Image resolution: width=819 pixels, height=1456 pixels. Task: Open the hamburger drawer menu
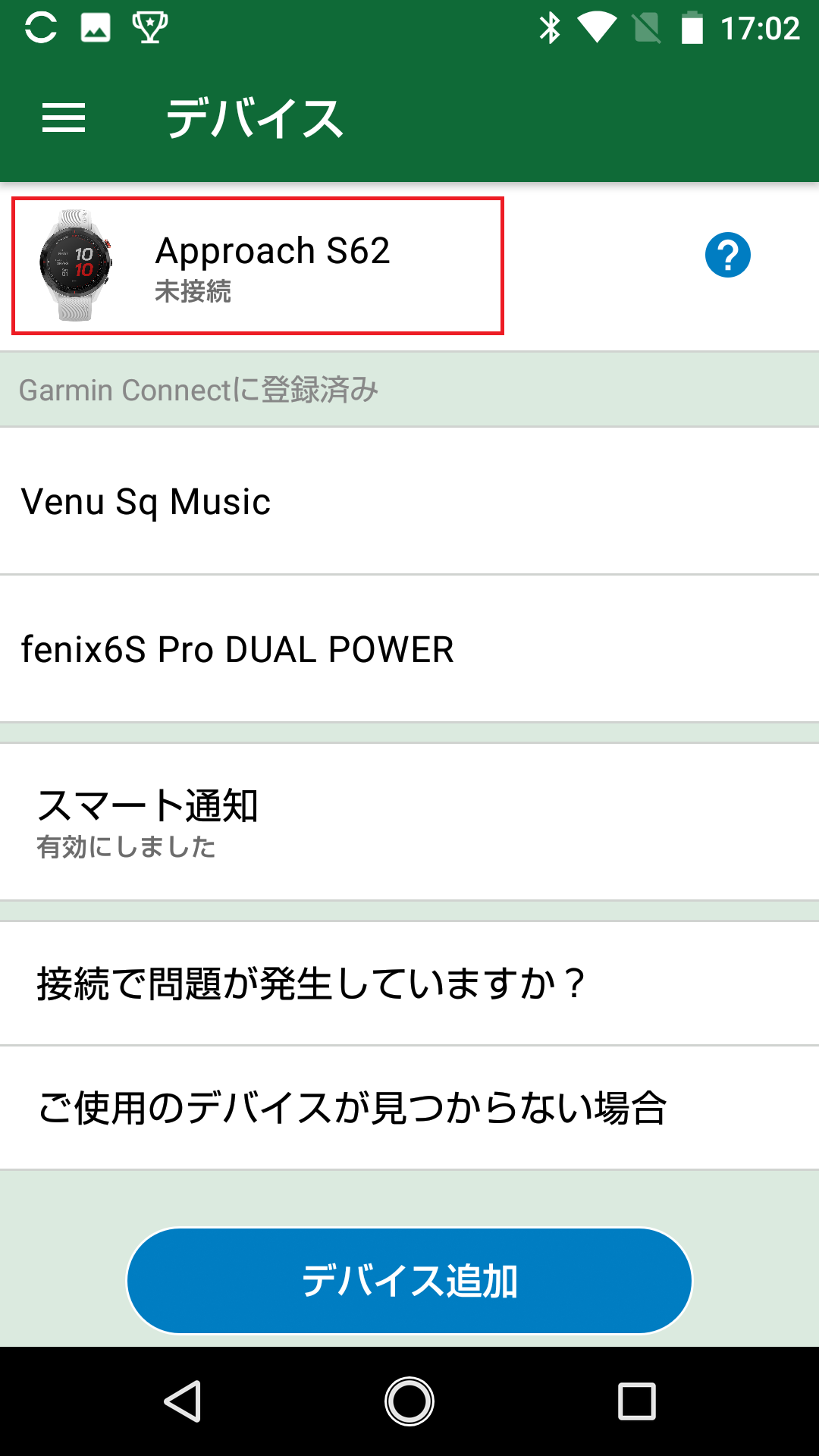64,118
